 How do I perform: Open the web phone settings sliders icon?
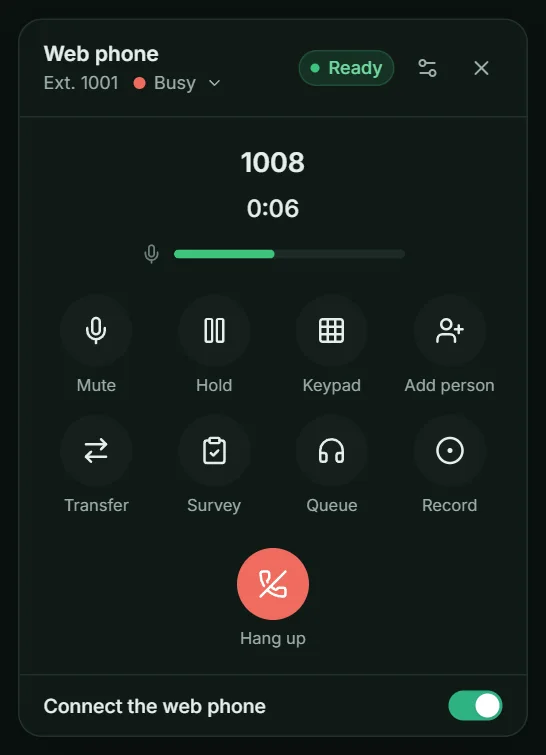[x=427, y=68]
